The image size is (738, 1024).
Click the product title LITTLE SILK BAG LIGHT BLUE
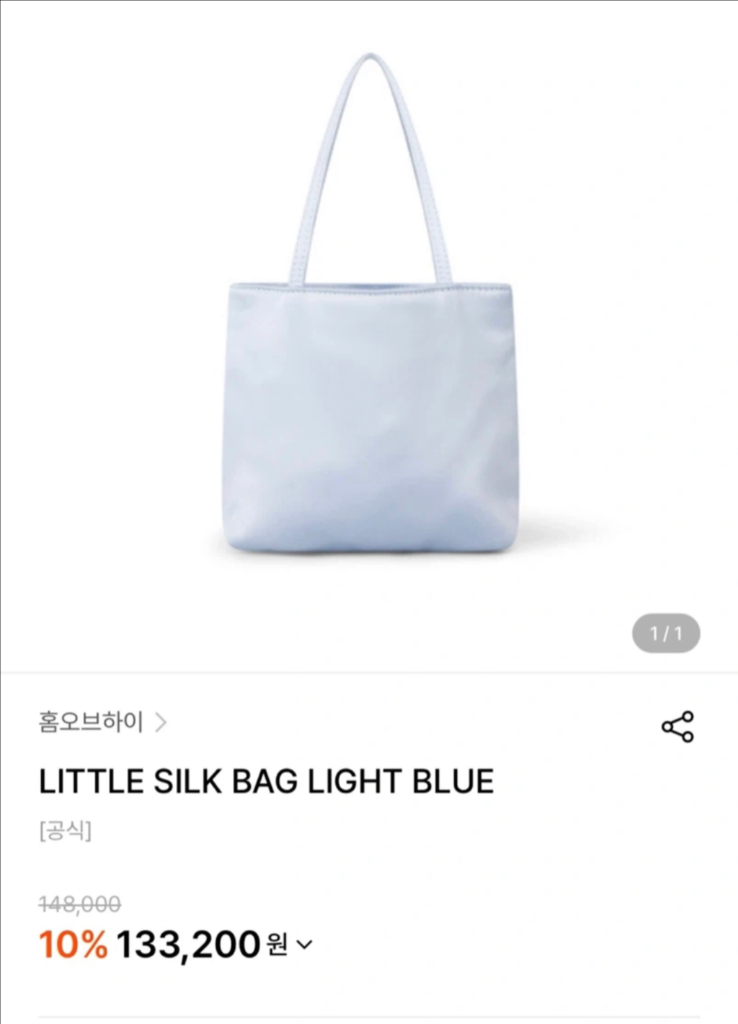click(x=265, y=781)
